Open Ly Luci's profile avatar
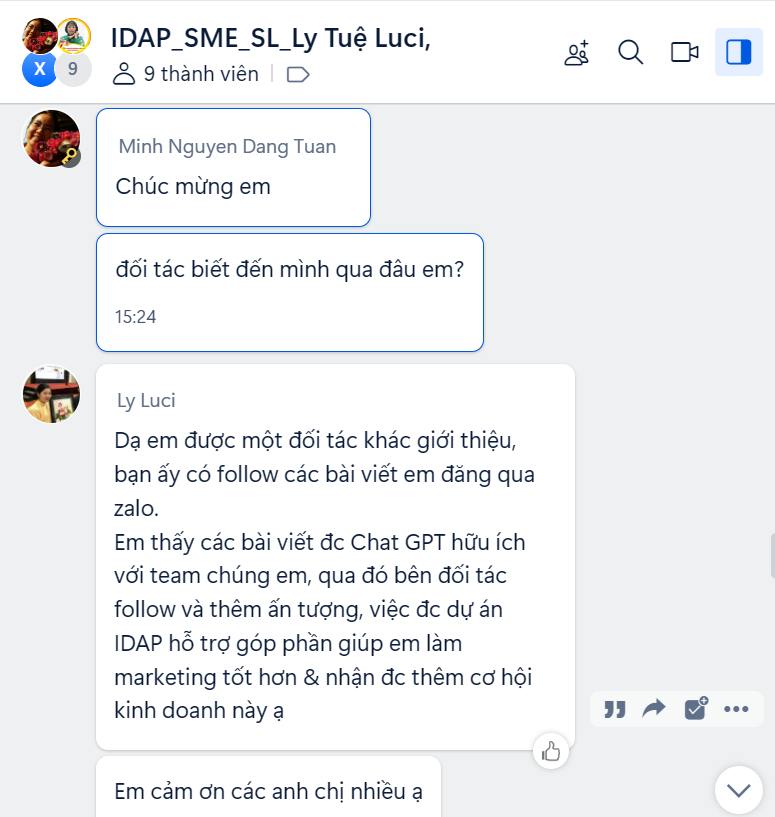The image size is (775, 817). [51, 394]
